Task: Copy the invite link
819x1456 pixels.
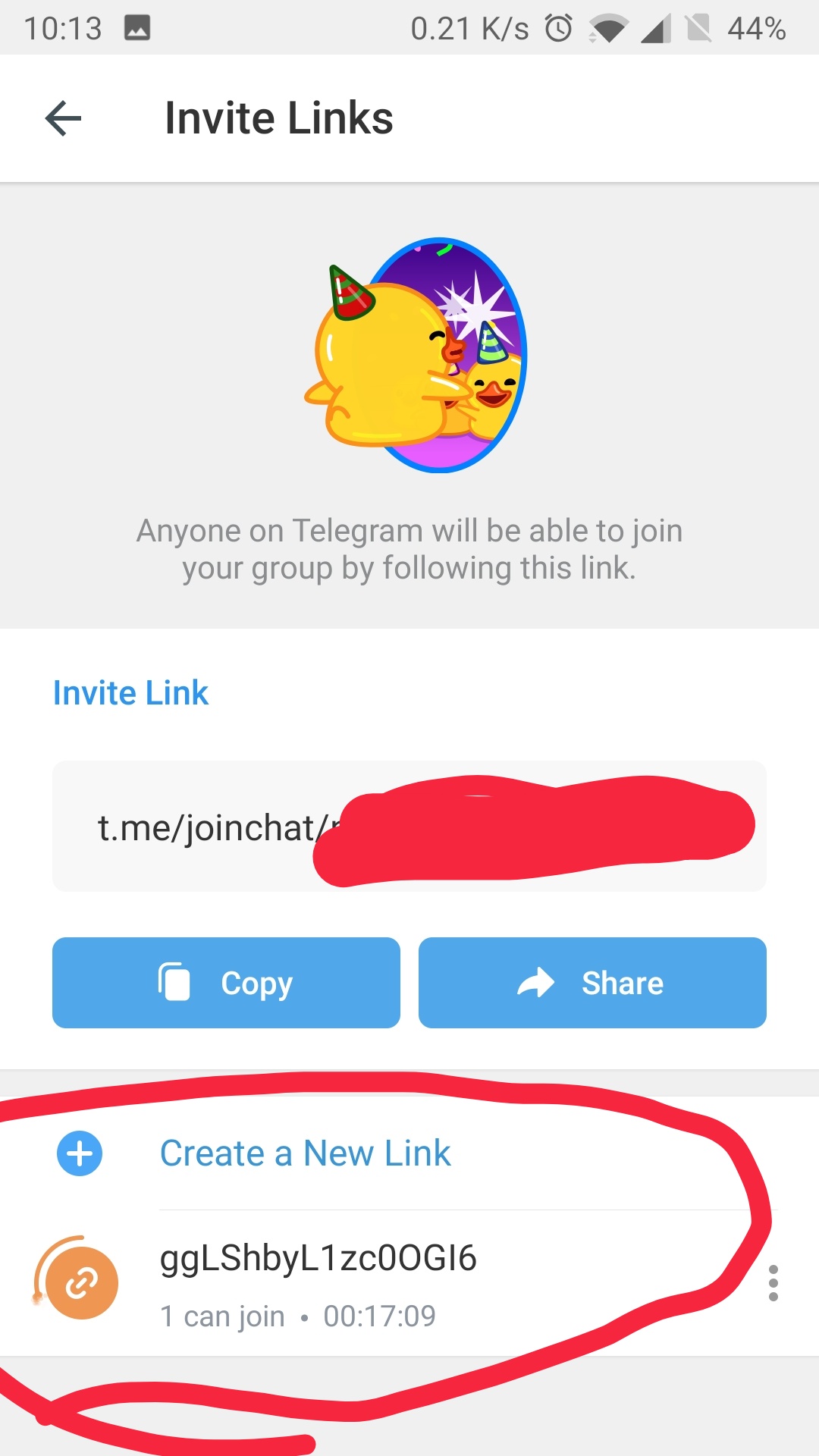Action: (226, 983)
